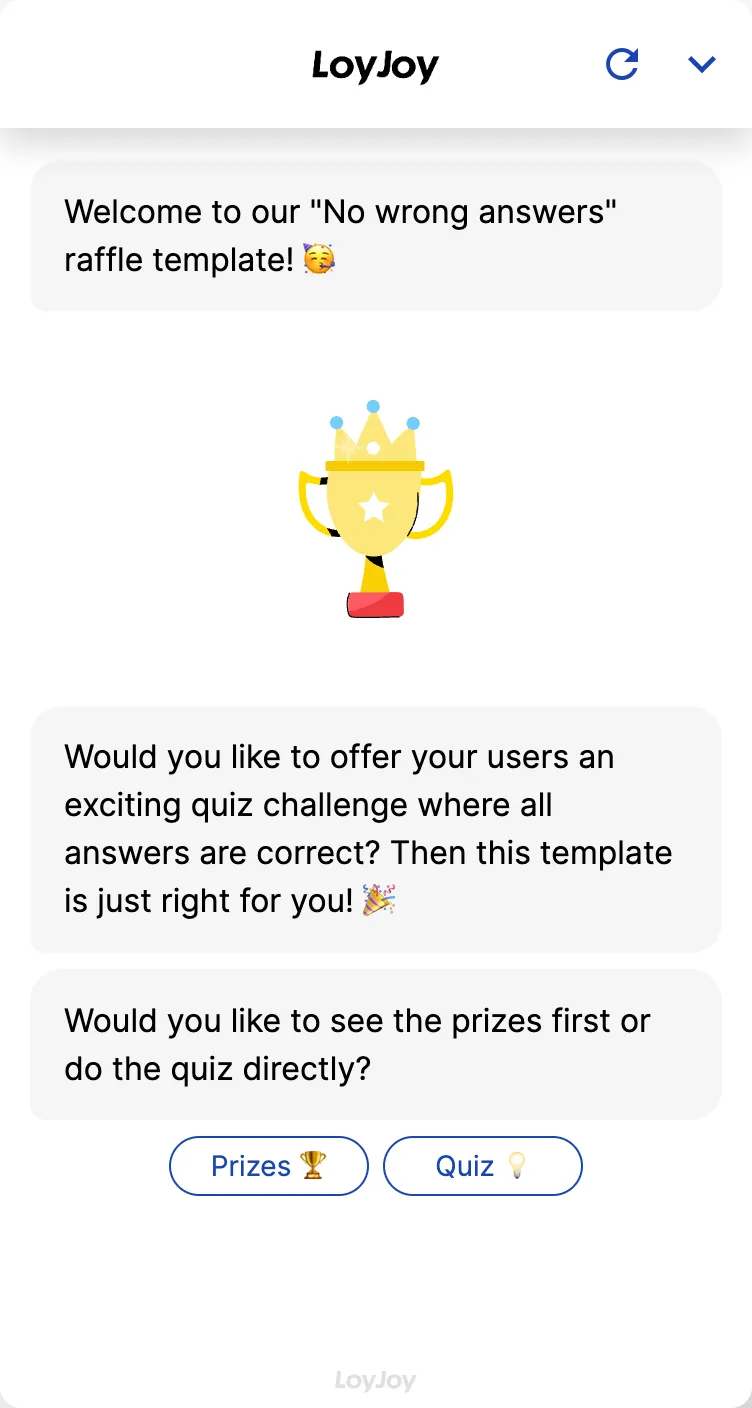Select the Quiz option
The image size is (752, 1408).
point(482,1166)
